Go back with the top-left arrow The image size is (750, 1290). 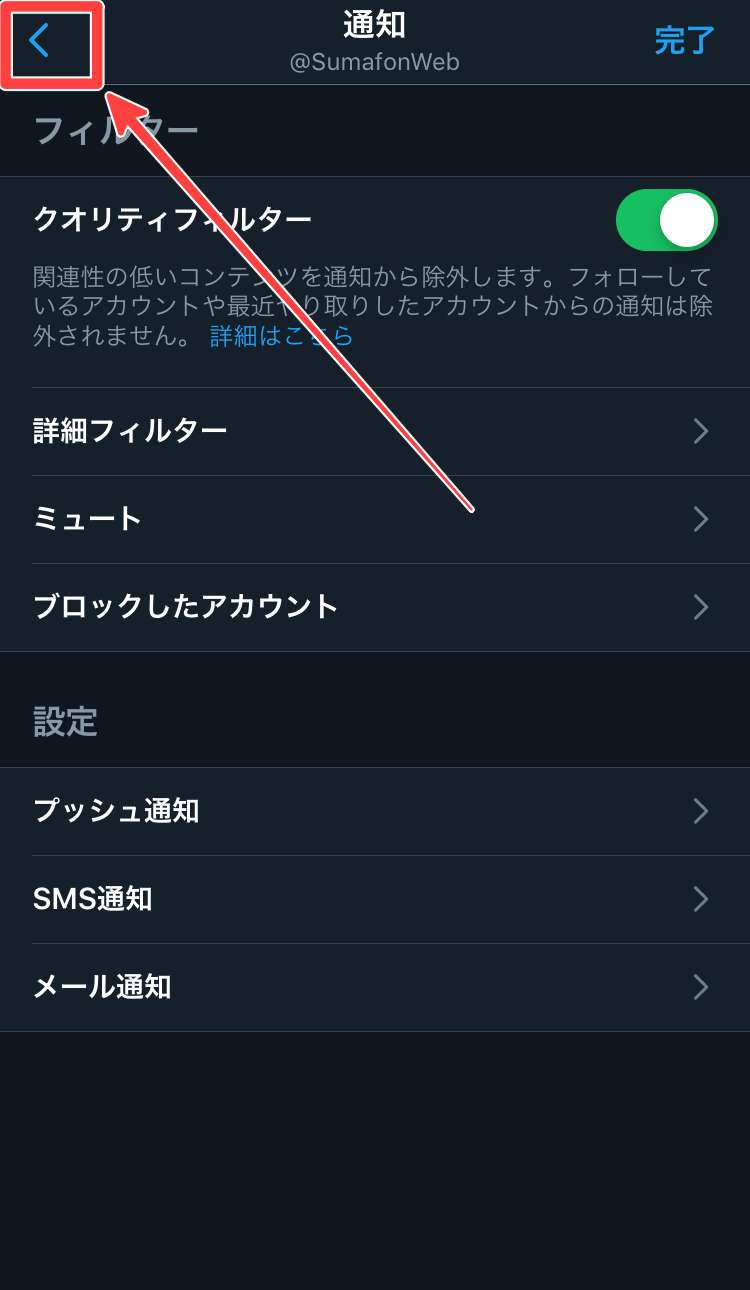tap(40, 42)
